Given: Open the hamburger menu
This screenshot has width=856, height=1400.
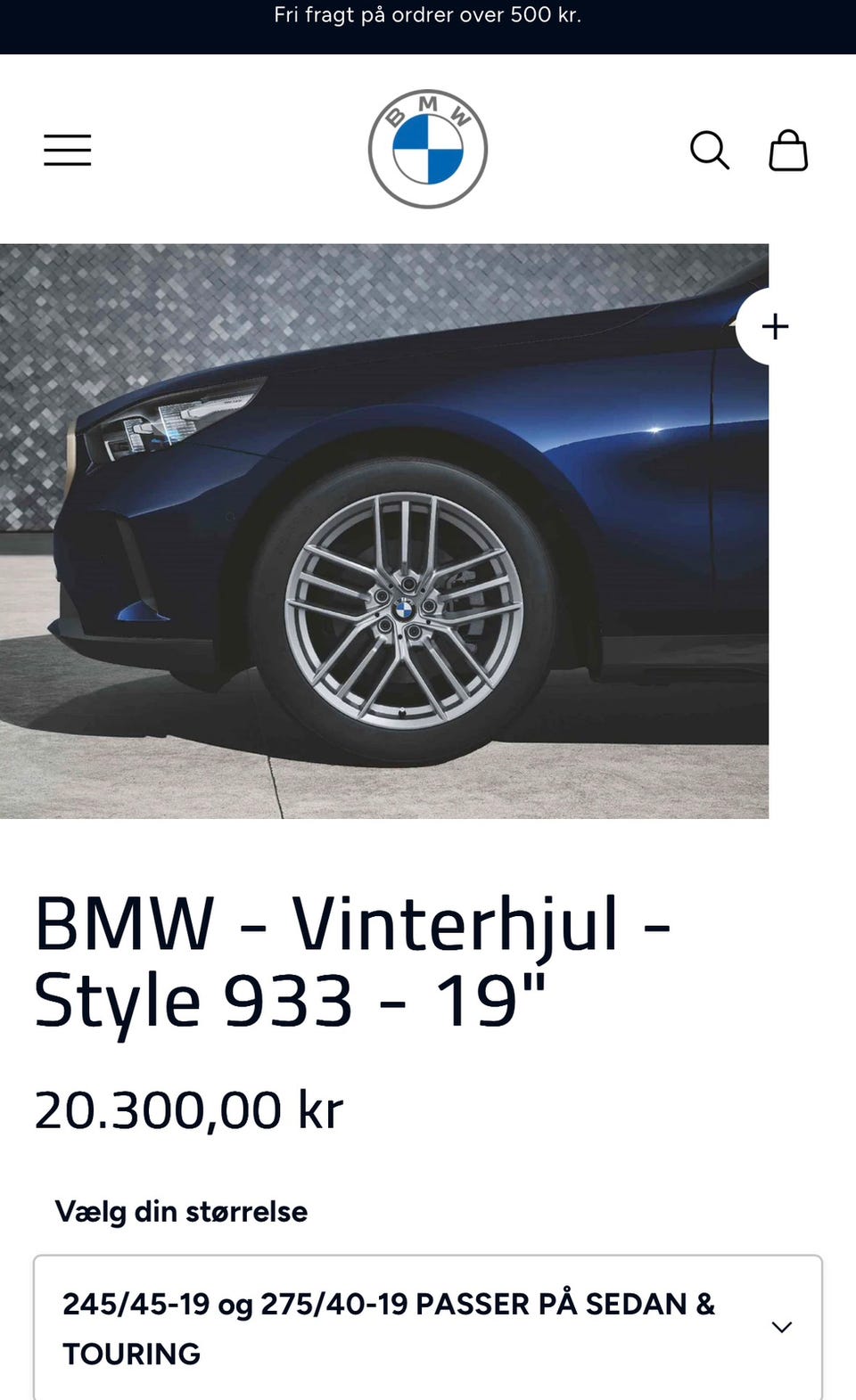Looking at the screenshot, I should 68,150.
